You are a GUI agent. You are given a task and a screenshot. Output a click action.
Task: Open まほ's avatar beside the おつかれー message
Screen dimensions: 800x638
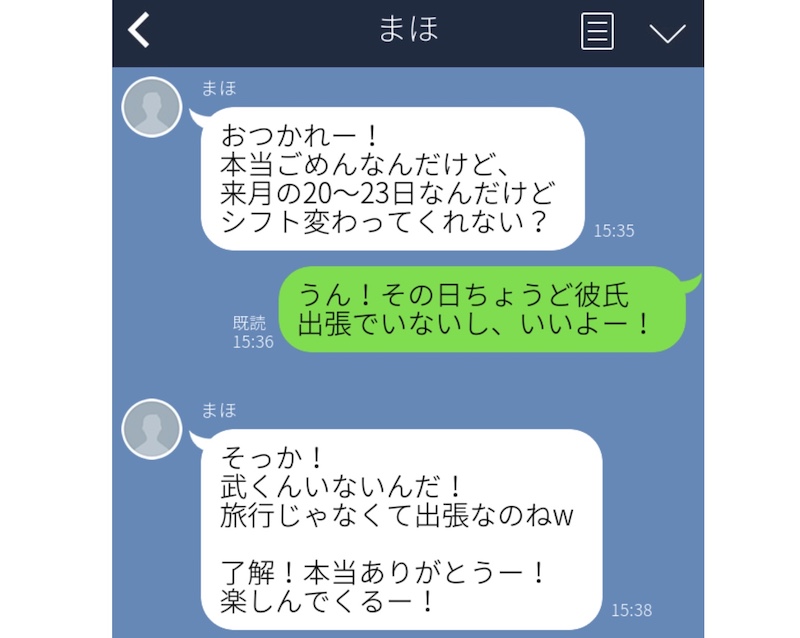coord(151,106)
